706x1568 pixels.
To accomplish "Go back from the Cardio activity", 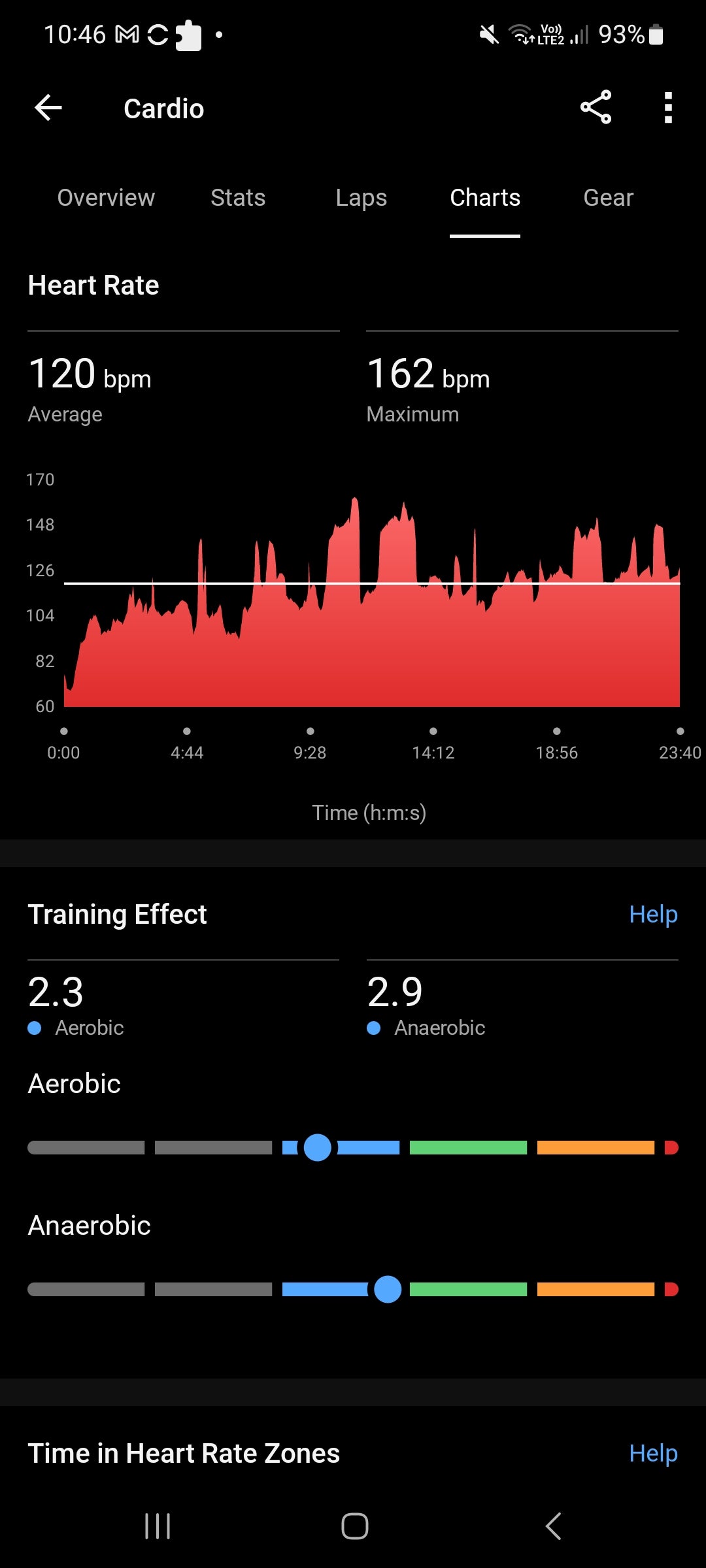I will coord(48,108).
